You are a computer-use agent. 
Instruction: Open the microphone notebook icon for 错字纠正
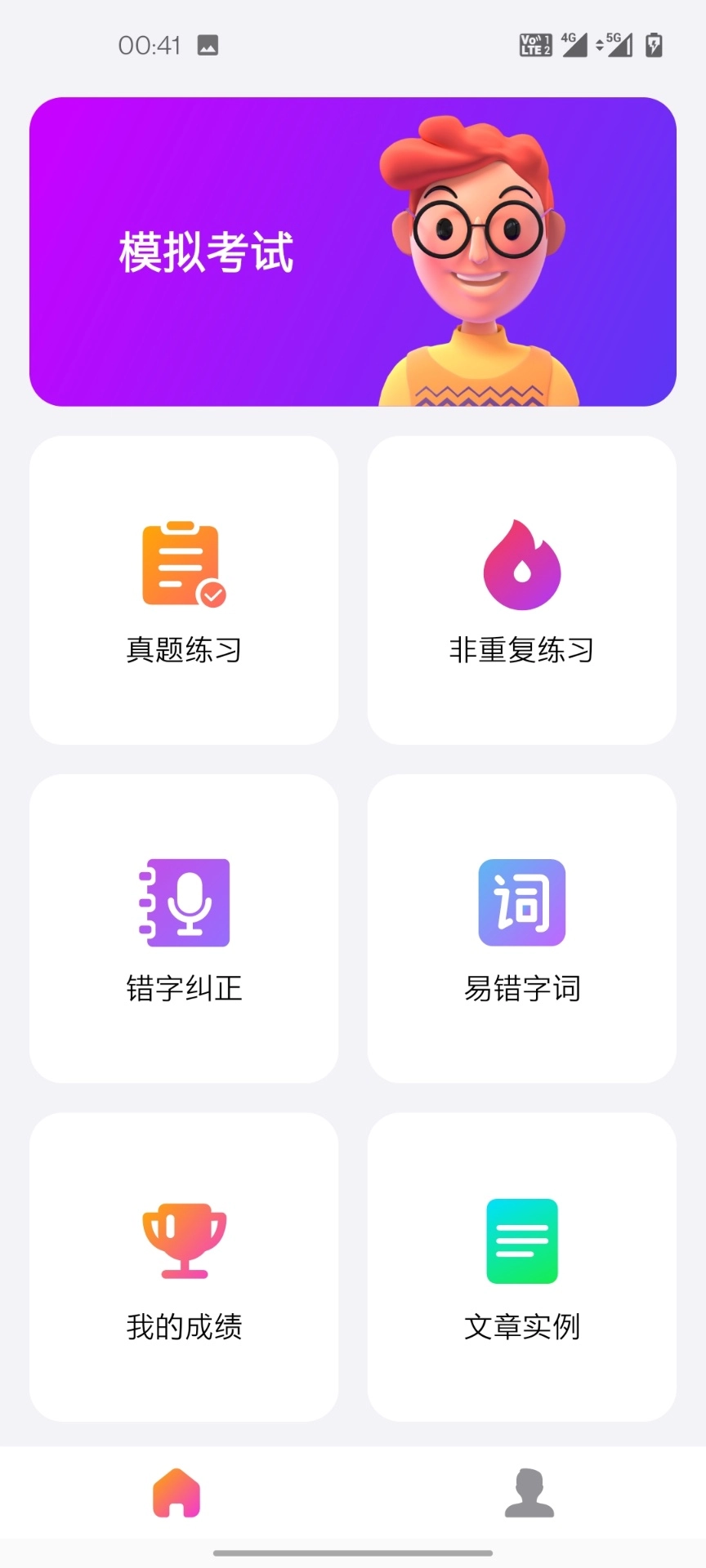tap(183, 902)
